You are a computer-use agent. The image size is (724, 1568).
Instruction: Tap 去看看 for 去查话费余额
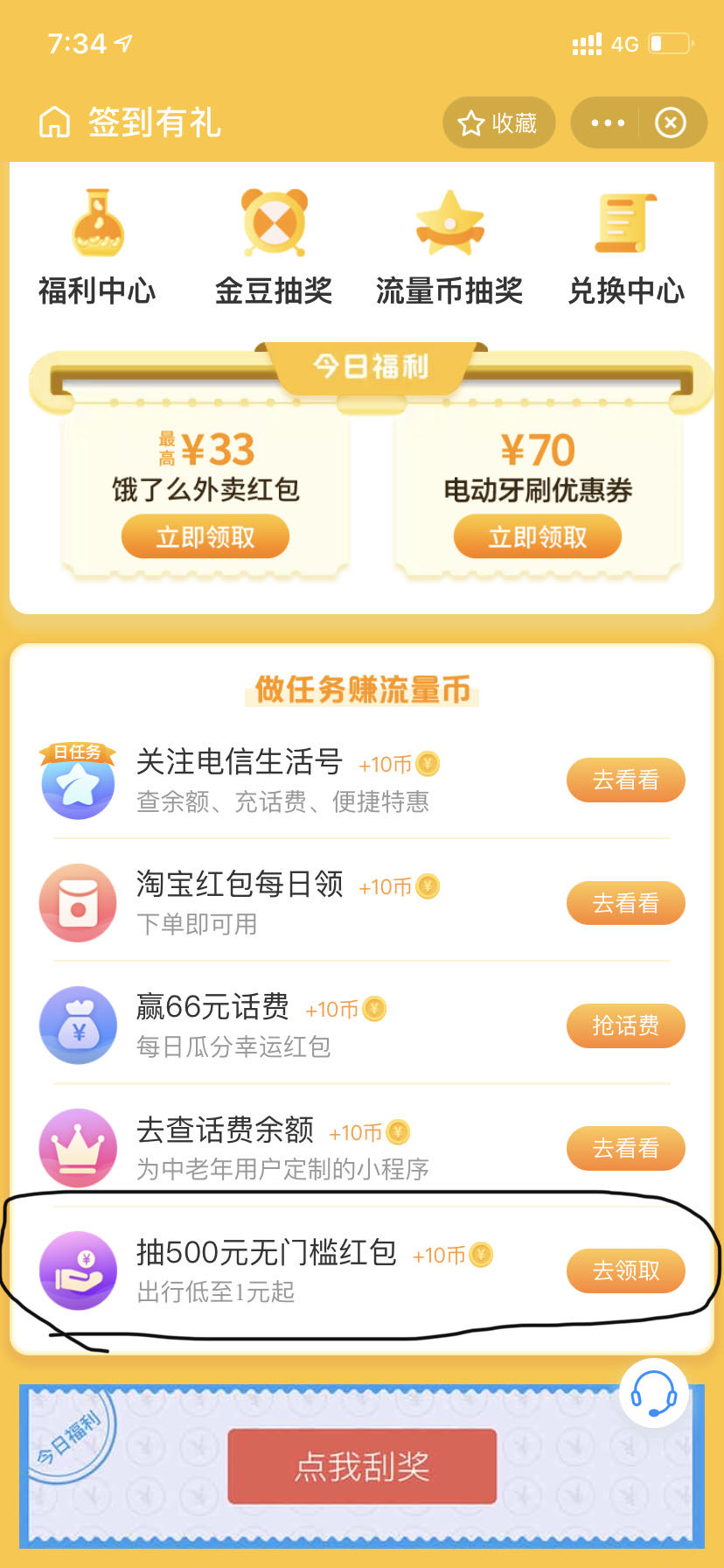pyautogui.click(x=626, y=1148)
